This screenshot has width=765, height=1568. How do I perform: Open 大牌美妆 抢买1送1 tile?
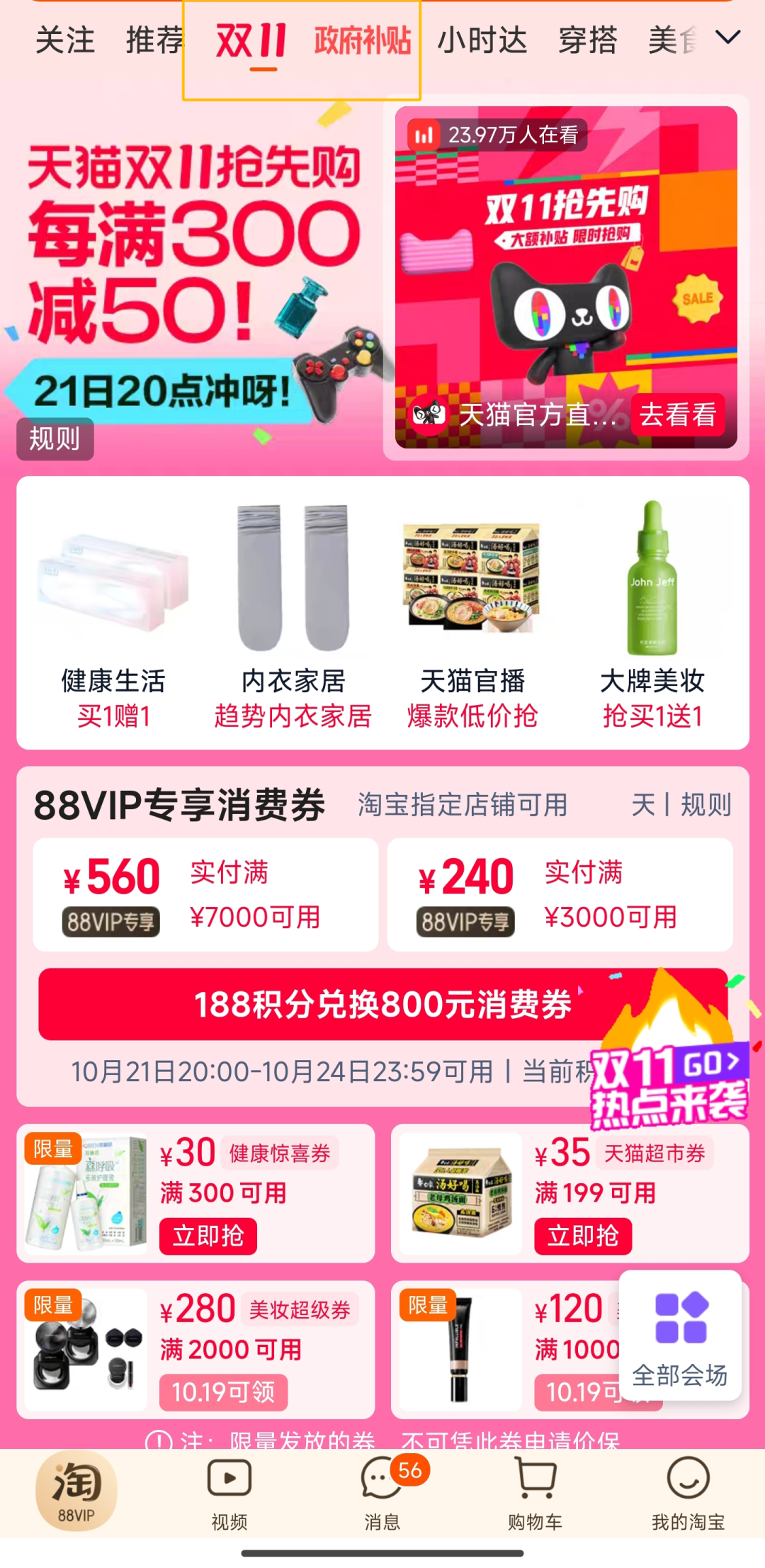click(x=652, y=614)
